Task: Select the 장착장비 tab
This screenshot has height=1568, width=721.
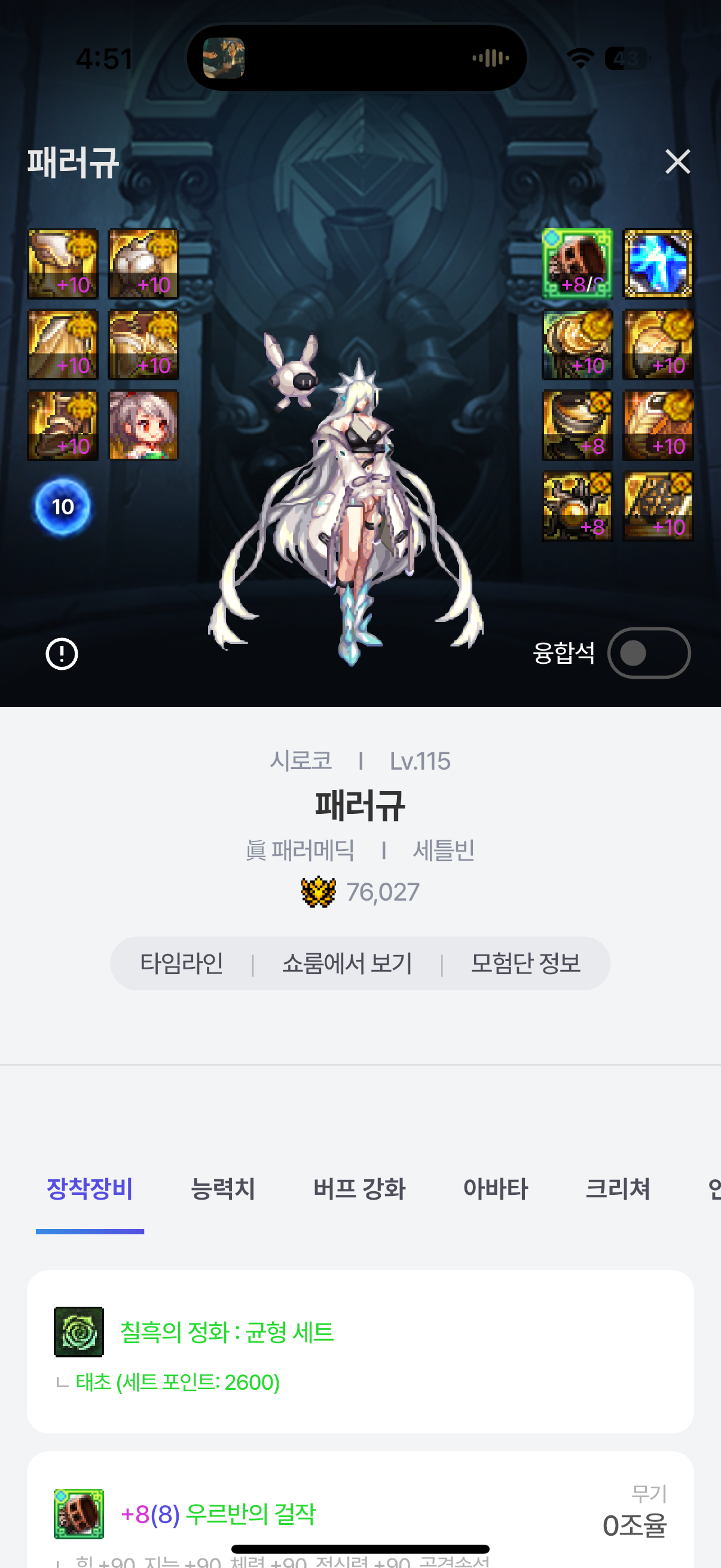Action: pyautogui.click(x=90, y=1189)
